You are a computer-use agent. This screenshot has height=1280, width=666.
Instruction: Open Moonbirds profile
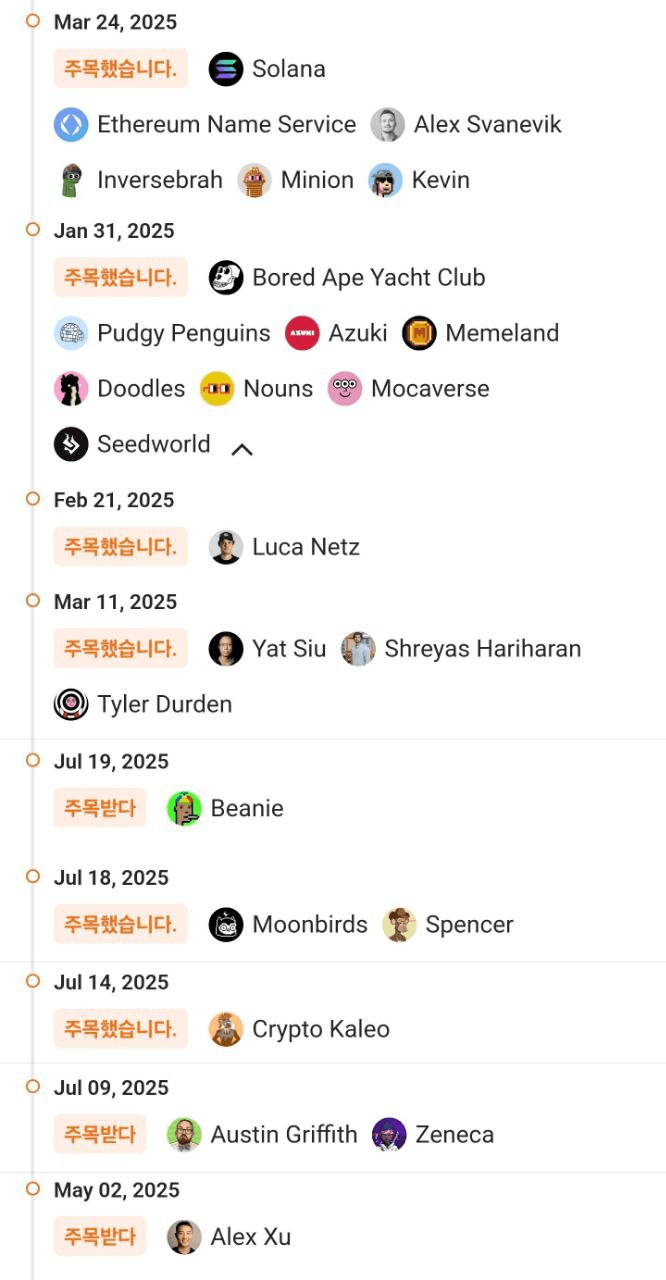(289, 925)
